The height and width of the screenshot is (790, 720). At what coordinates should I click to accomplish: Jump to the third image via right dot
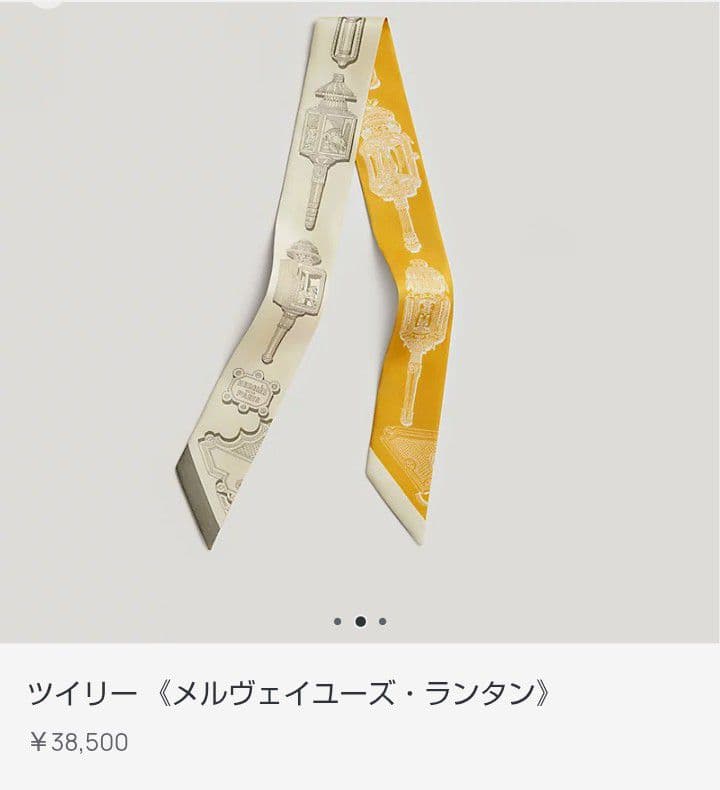click(x=383, y=621)
